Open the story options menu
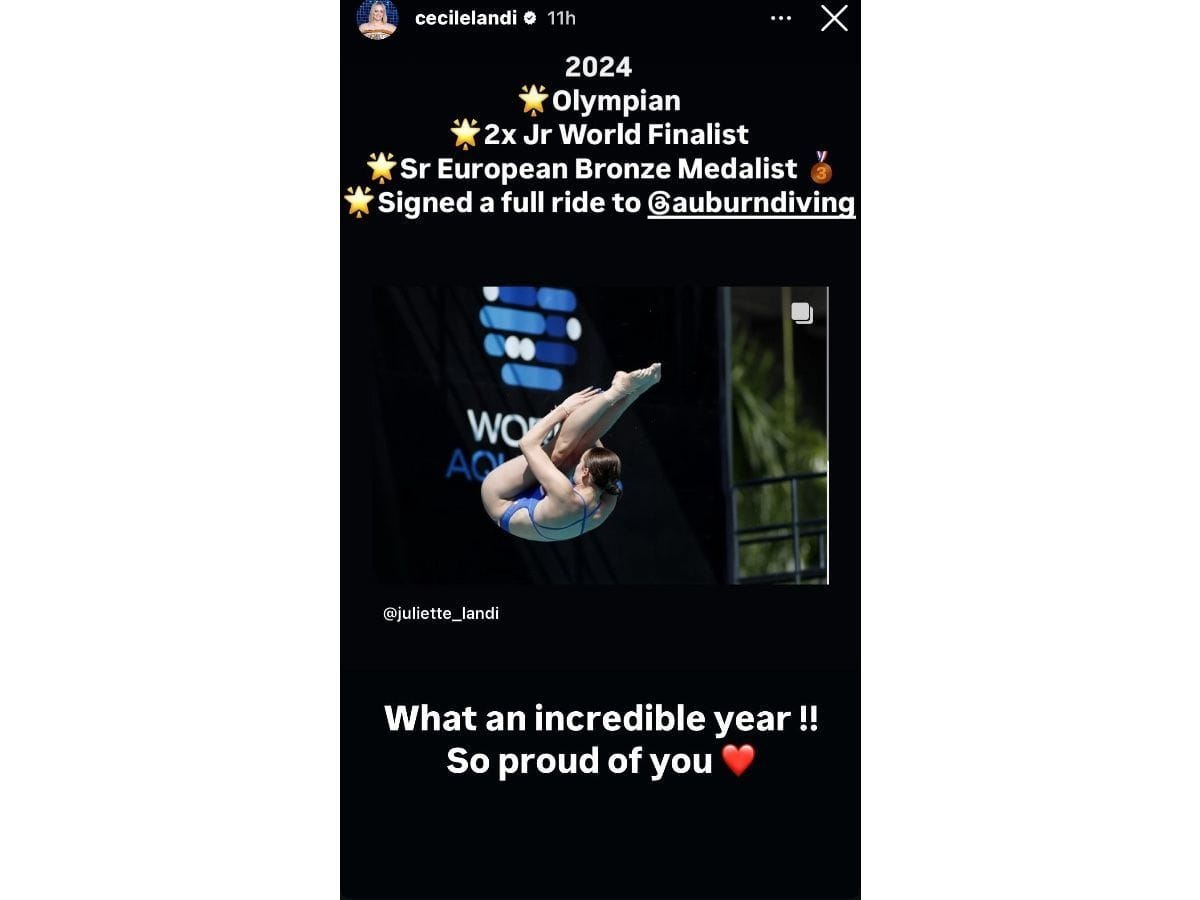This screenshot has width=1200, height=900. point(783,18)
